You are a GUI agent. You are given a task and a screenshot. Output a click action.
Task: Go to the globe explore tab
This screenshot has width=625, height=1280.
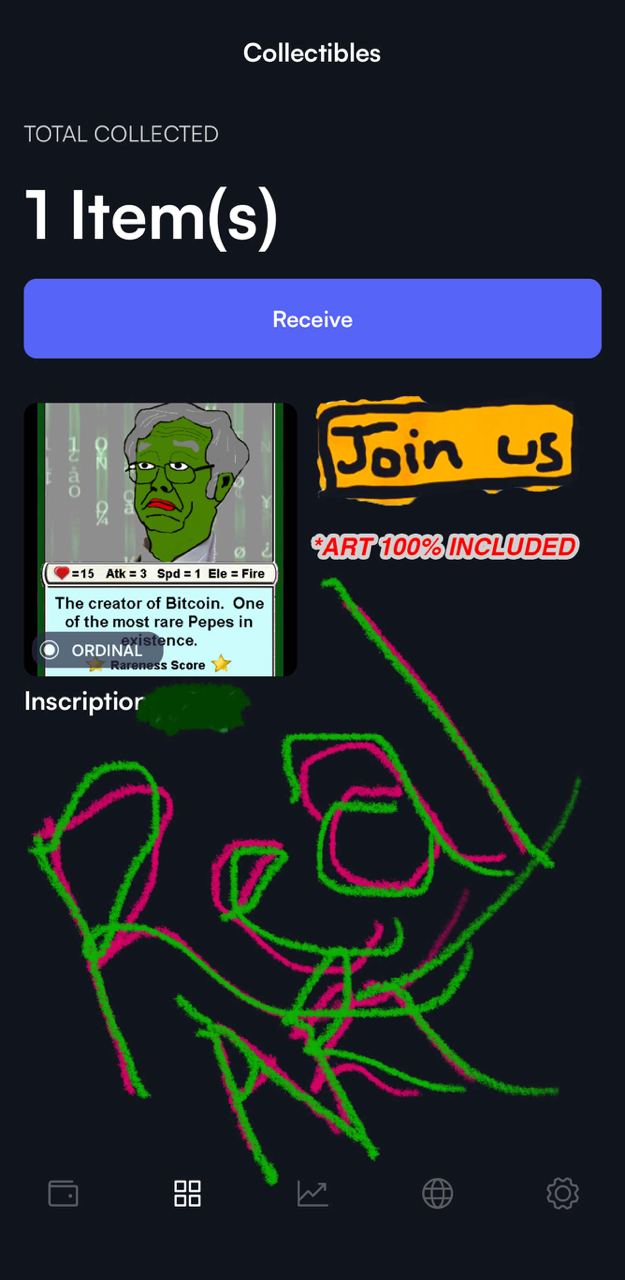[x=437, y=1193]
